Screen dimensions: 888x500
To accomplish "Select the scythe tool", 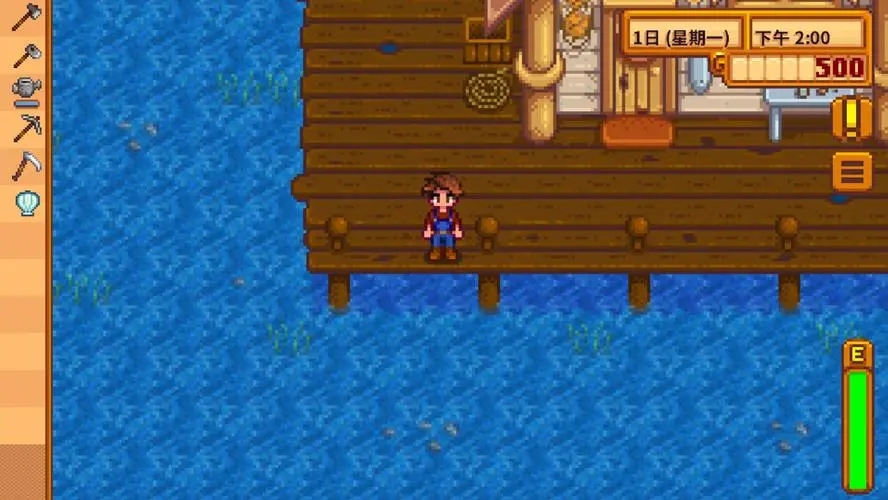I will click(x=26, y=165).
